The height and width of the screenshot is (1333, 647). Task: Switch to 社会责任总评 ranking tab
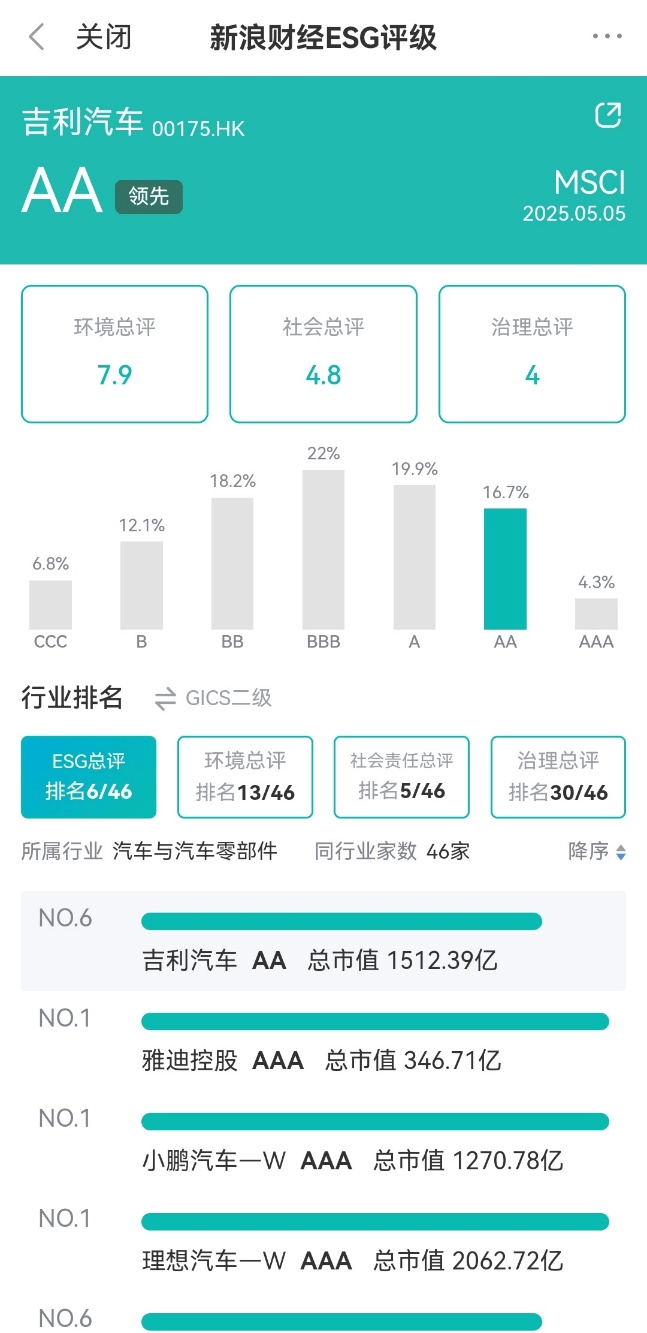[x=402, y=777]
